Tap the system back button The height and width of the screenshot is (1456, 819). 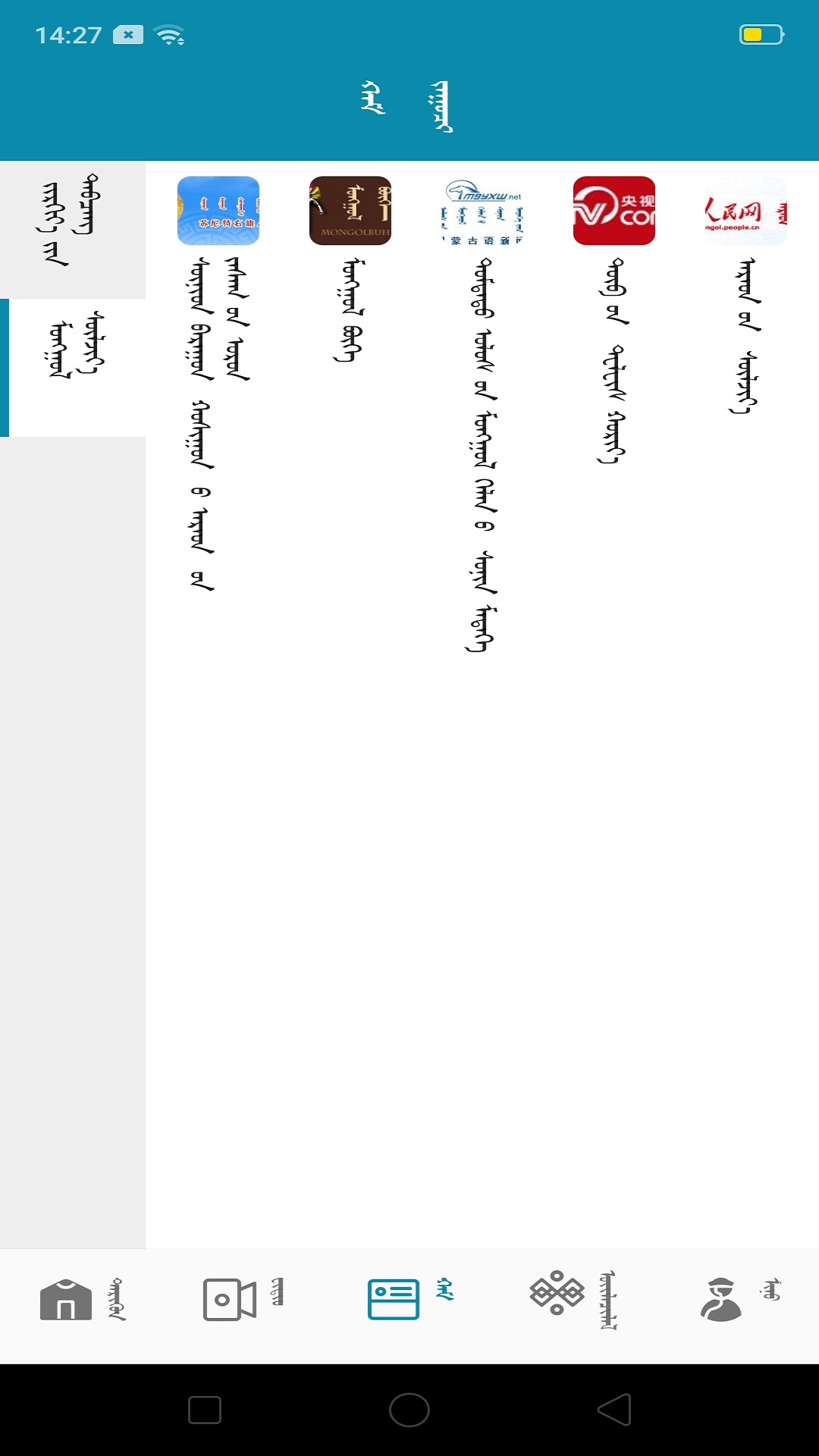614,1410
